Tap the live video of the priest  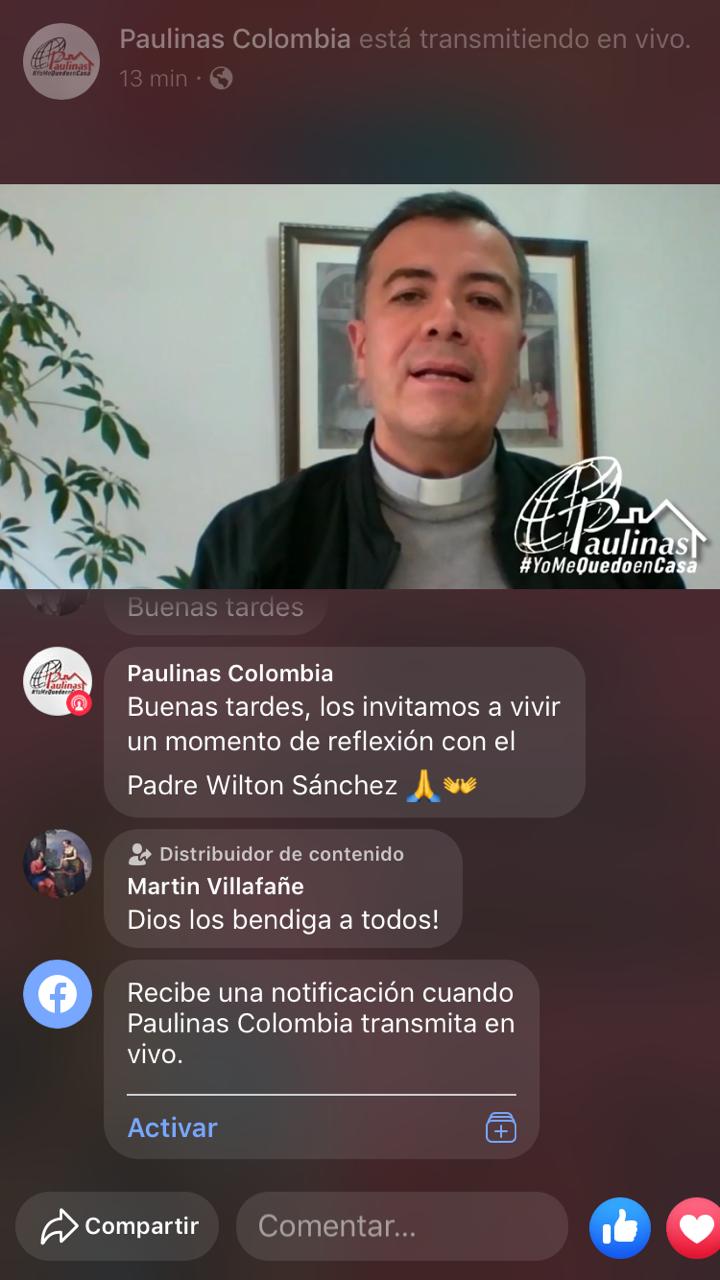360,386
